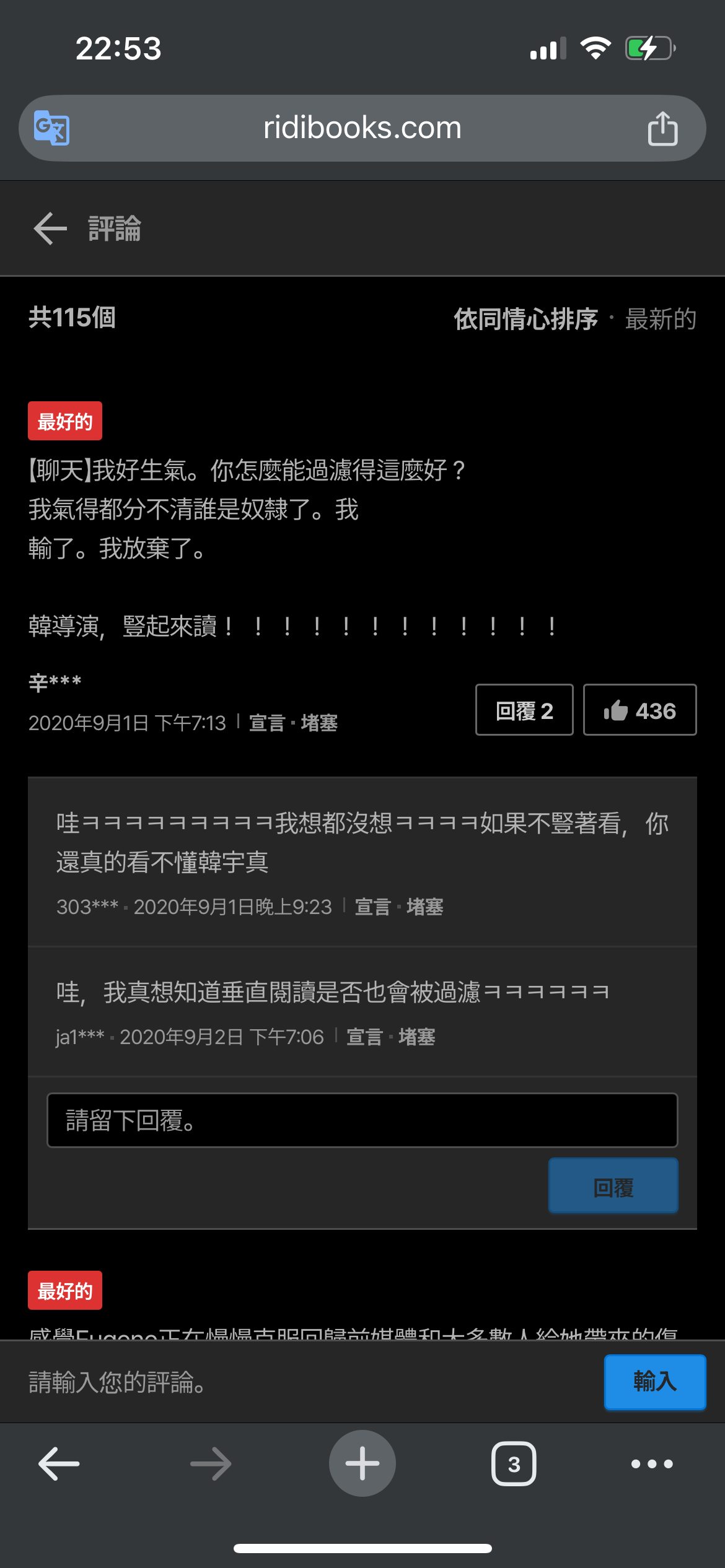Go back from the 評論 page
The image size is (725, 1568).
click(50, 229)
